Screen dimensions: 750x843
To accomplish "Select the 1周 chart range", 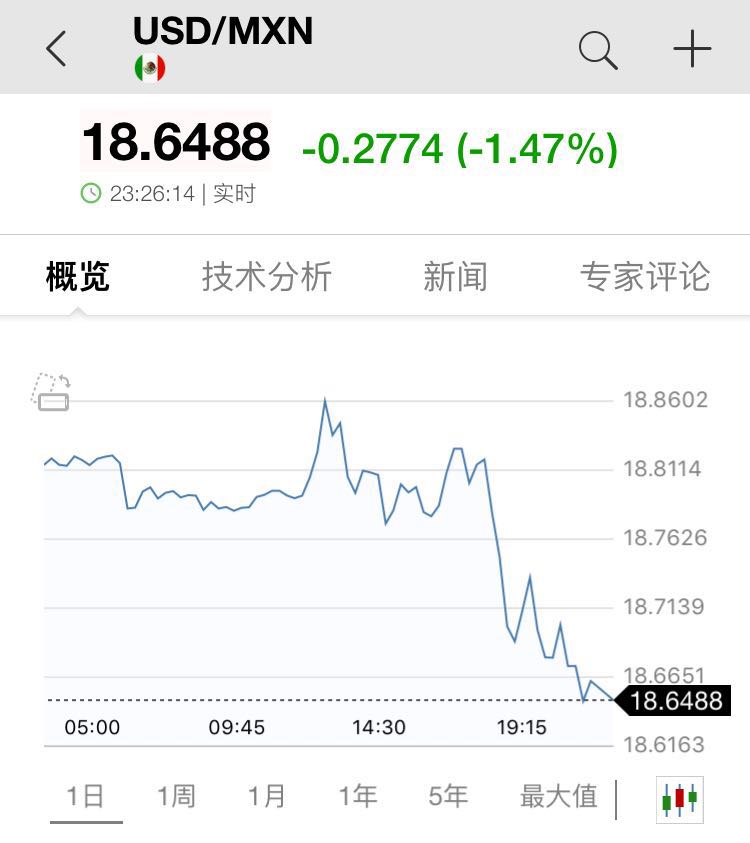I will pos(176,796).
